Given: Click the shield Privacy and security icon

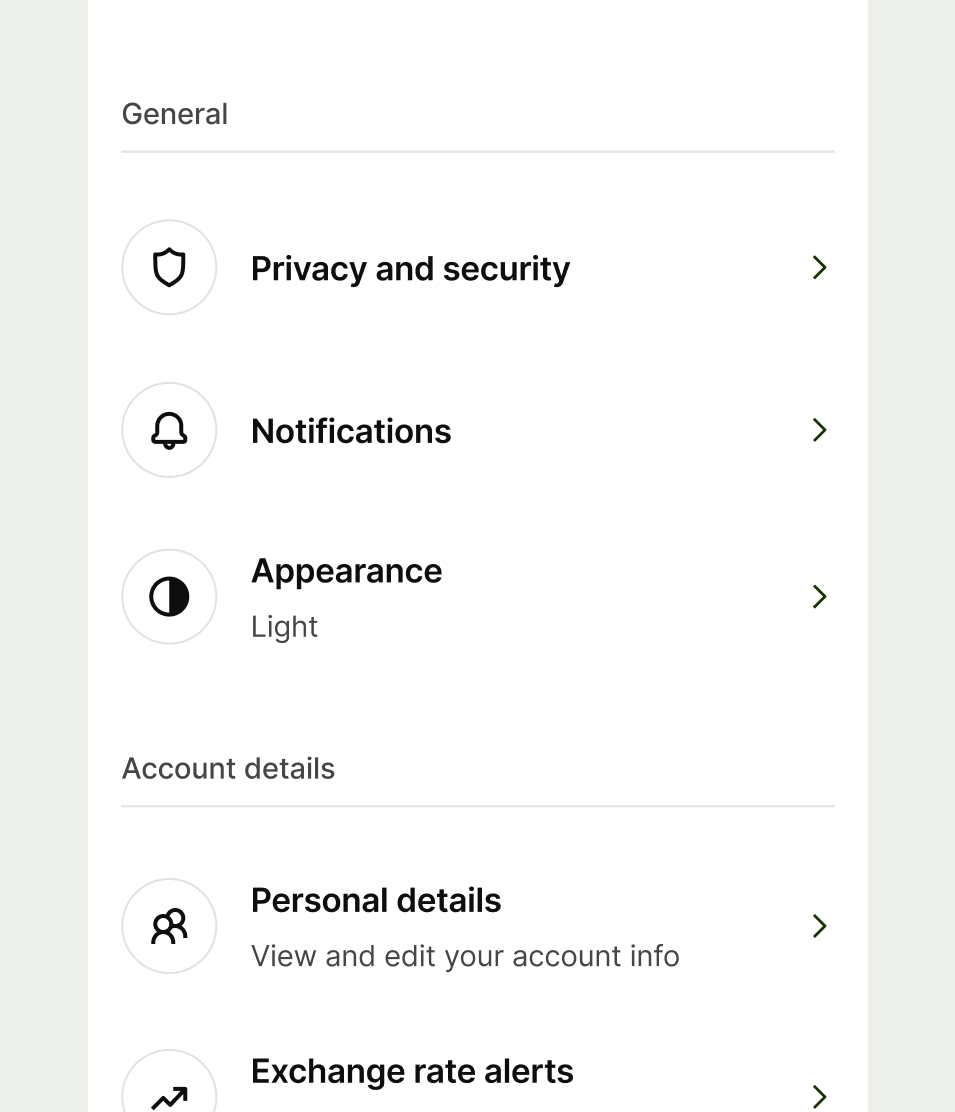Looking at the screenshot, I should click(x=169, y=267).
